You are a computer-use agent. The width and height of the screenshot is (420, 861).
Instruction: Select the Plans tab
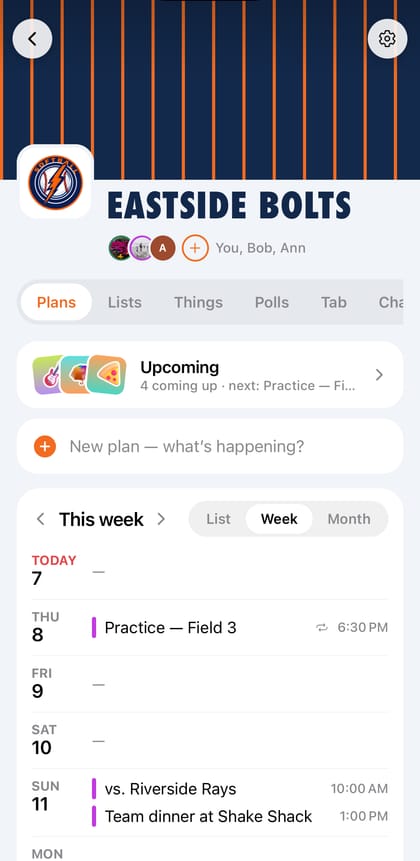[x=57, y=303]
